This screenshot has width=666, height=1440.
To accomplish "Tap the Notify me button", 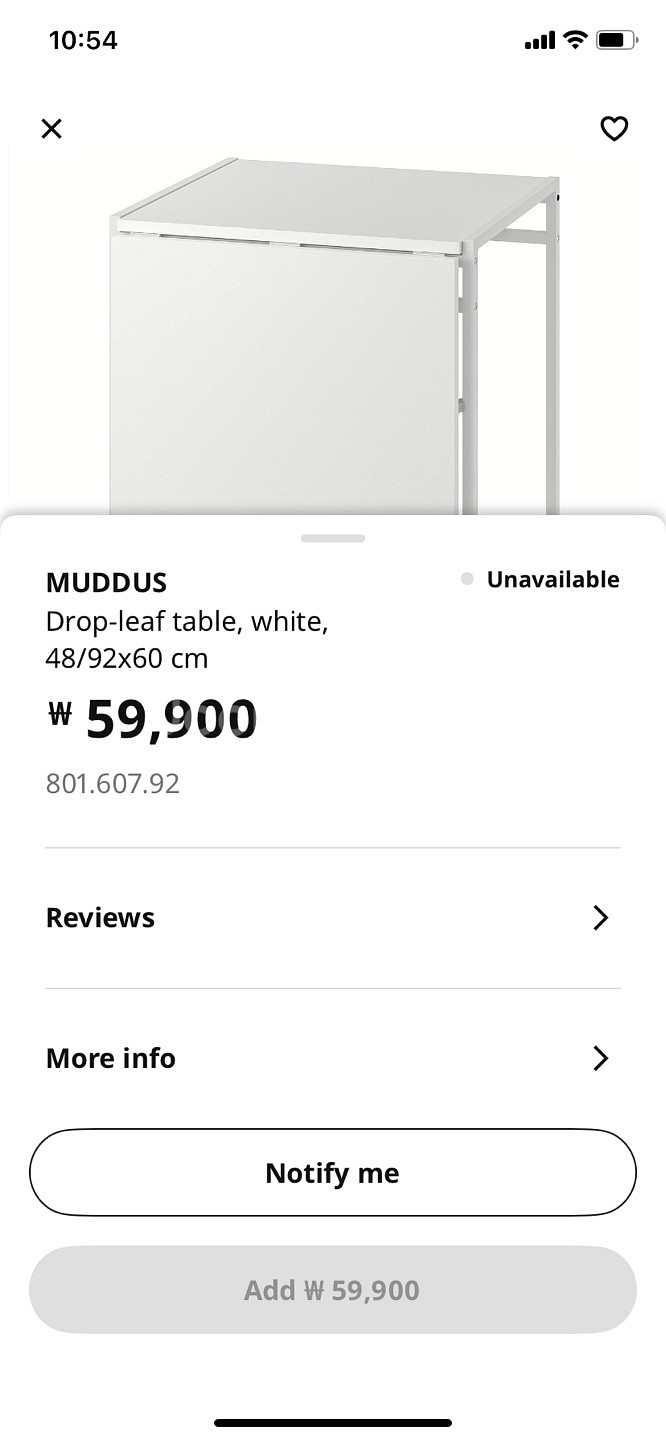I will (x=332, y=1172).
